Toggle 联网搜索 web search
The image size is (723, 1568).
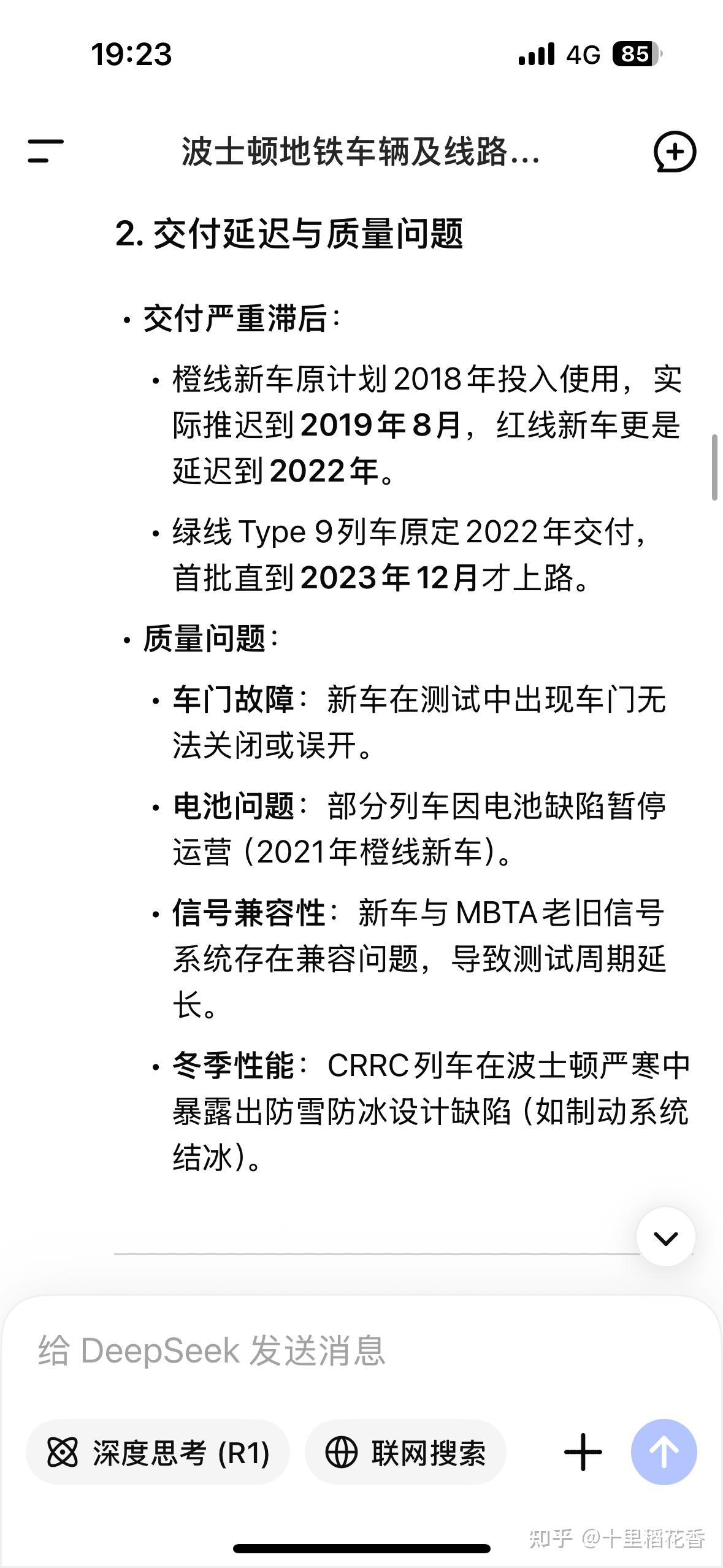click(405, 1453)
